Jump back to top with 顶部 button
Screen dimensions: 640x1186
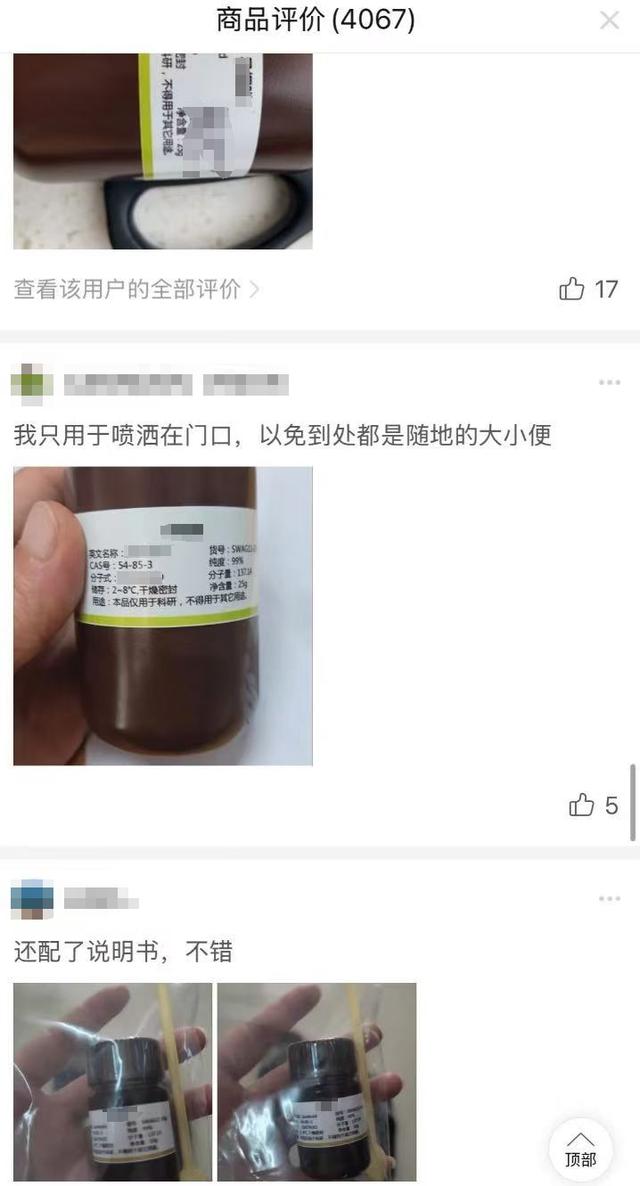pyautogui.click(x=580, y=1148)
